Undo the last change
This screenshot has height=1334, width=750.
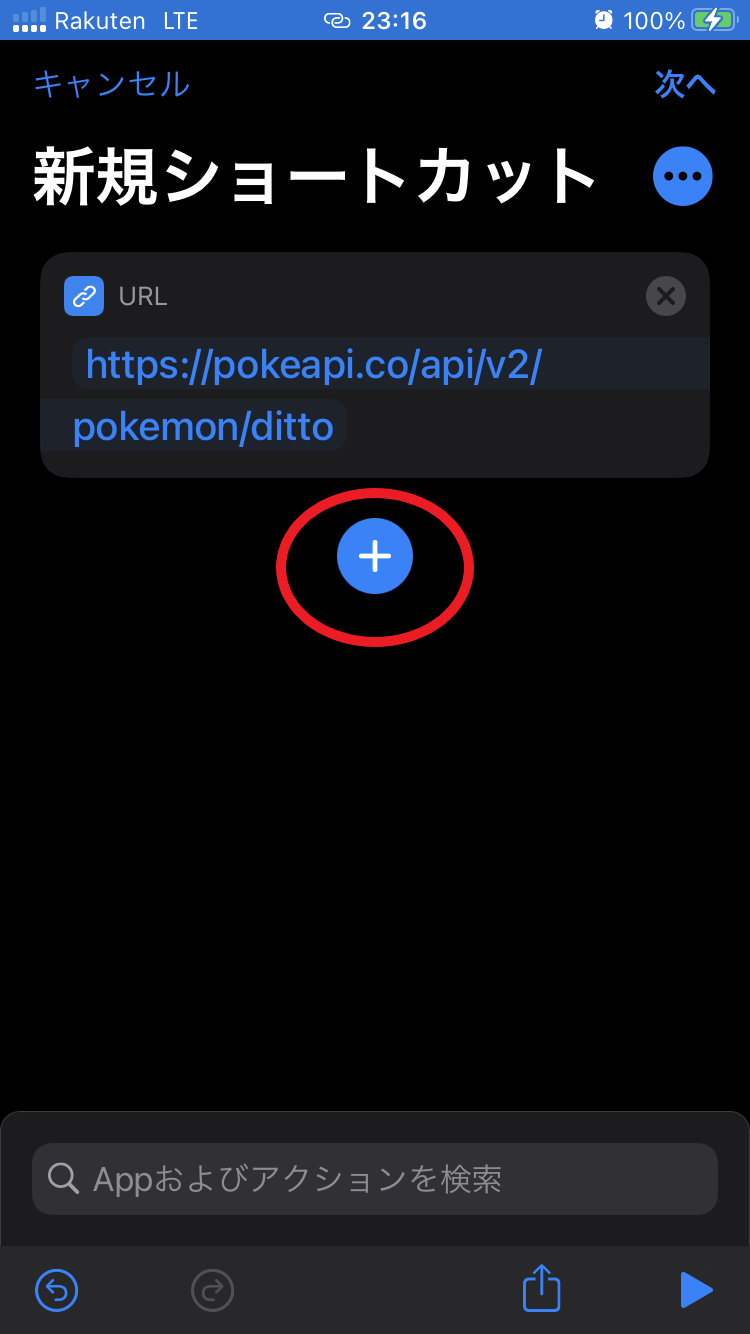click(57, 1290)
